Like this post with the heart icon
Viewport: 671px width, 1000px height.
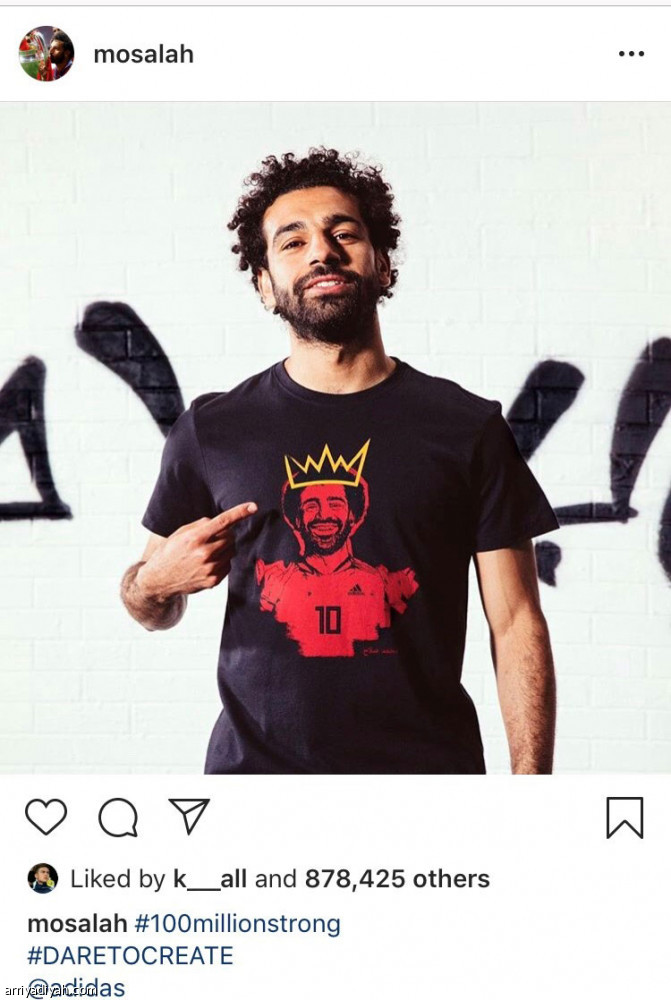(46, 817)
